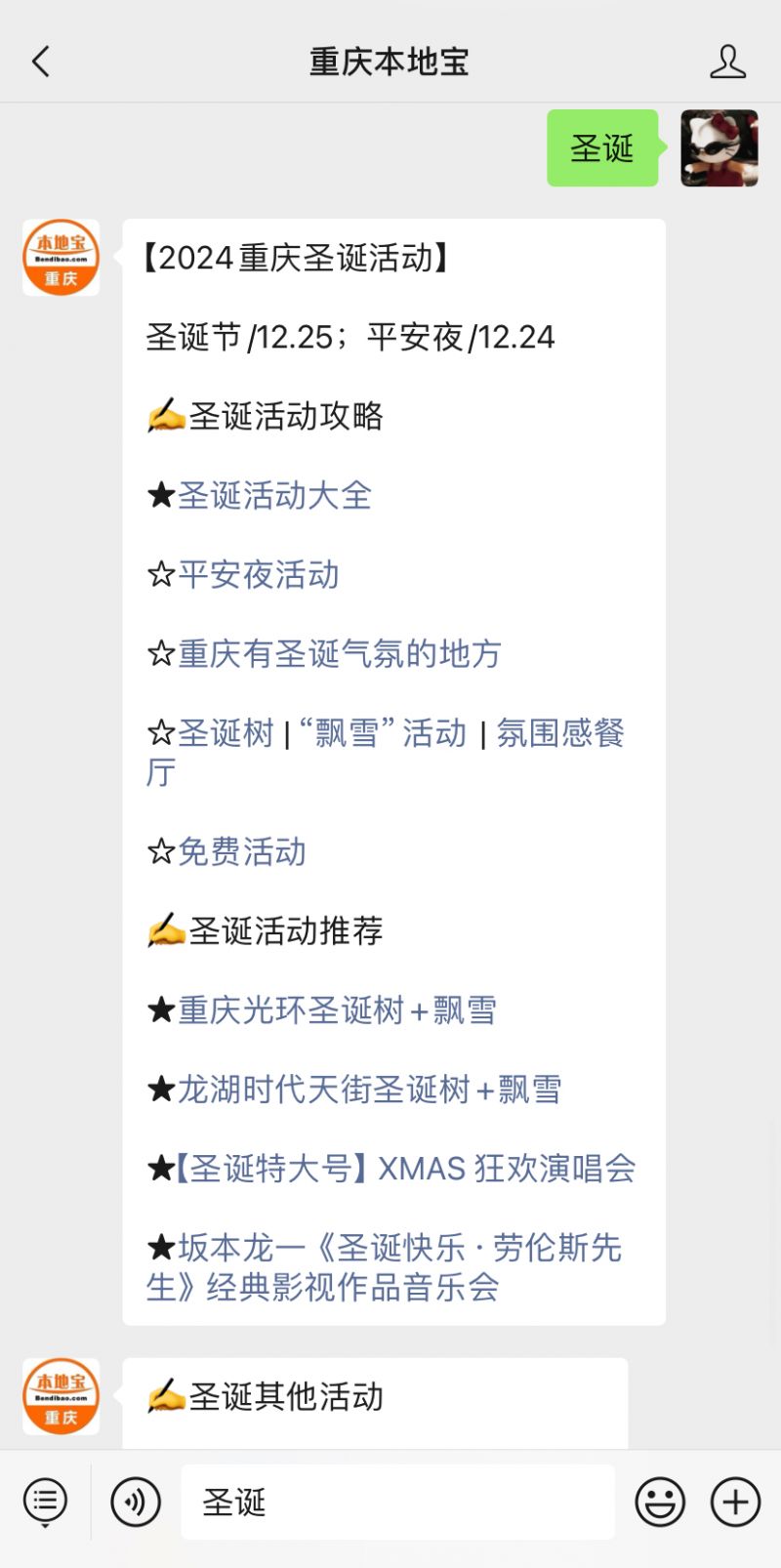Open the 圣诞树 link
The width and height of the screenshot is (781, 1568).
click(226, 732)
